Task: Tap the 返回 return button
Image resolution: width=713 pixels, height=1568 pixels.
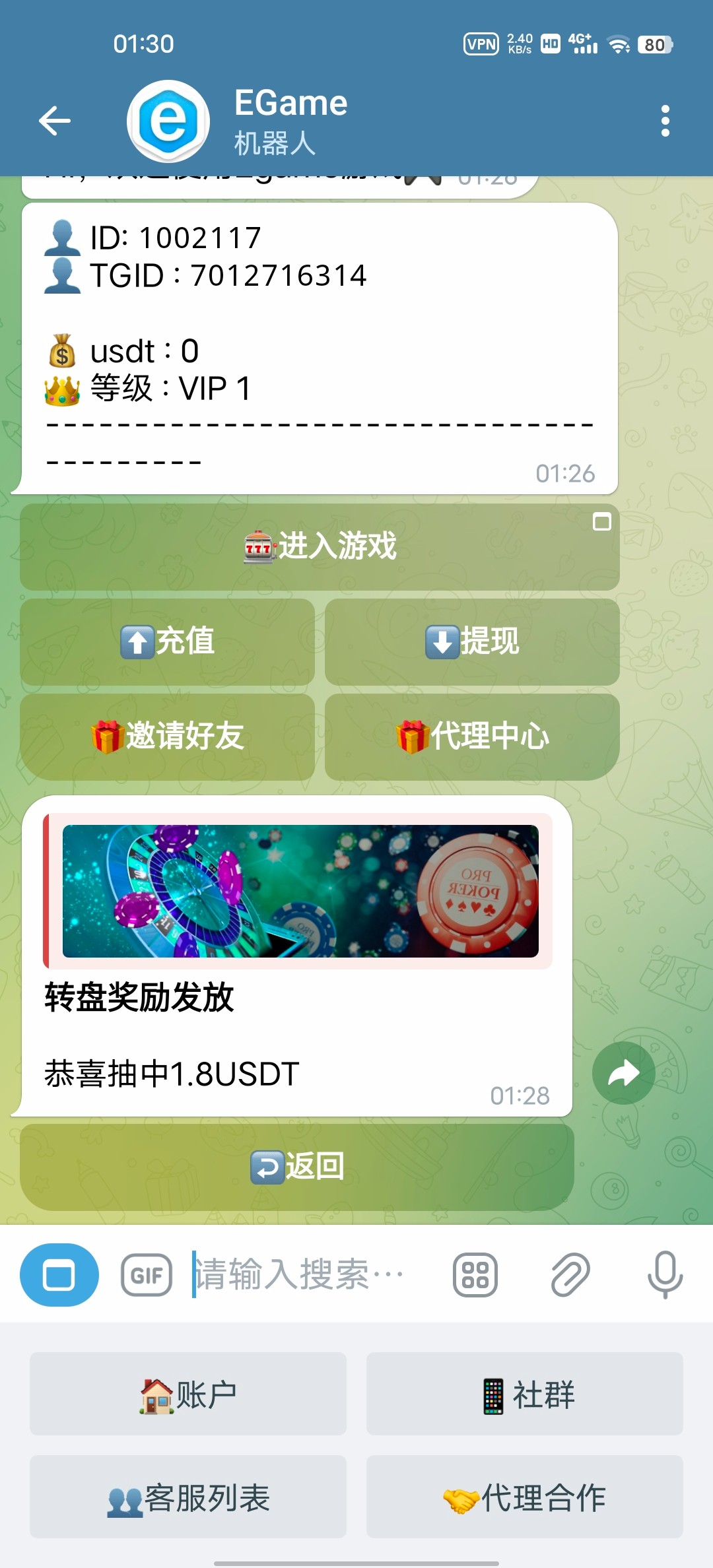Action: 297,1167
